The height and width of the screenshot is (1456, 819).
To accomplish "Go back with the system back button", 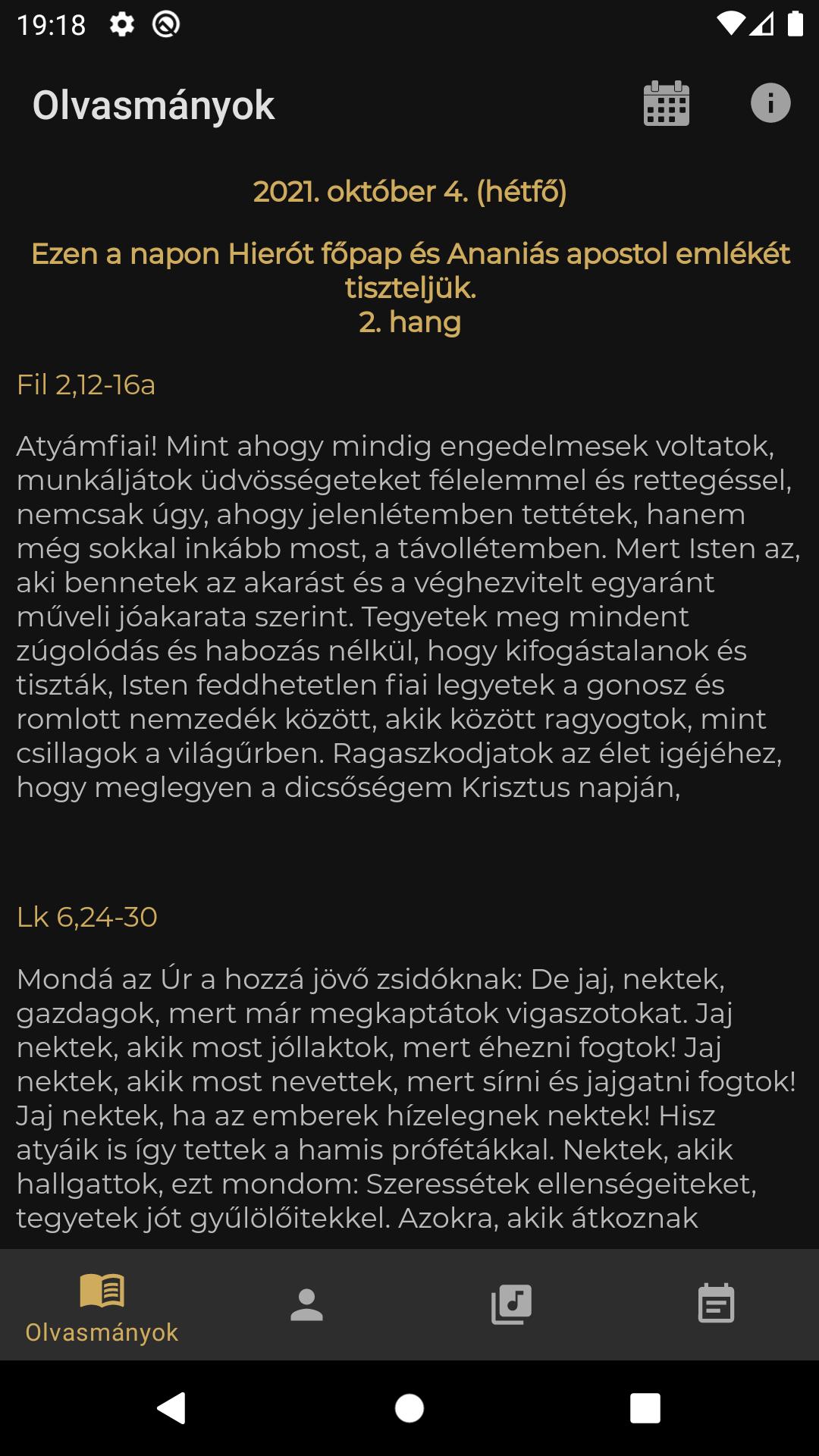I will point(171,1408).
